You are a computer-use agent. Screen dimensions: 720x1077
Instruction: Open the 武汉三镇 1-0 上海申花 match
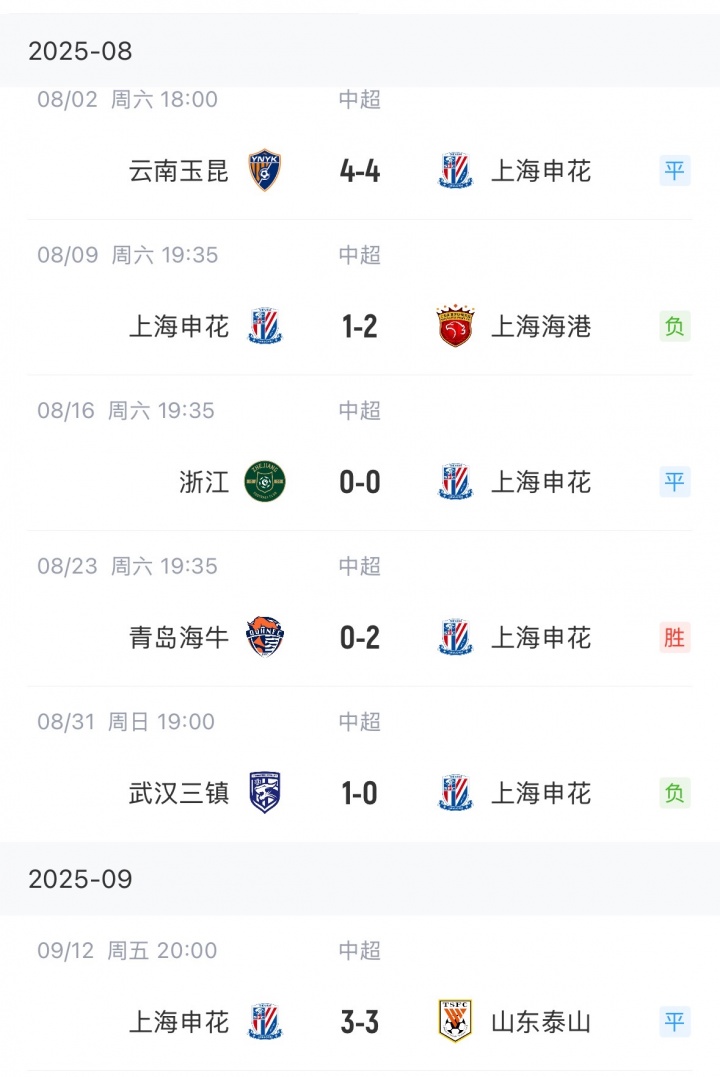359,794
